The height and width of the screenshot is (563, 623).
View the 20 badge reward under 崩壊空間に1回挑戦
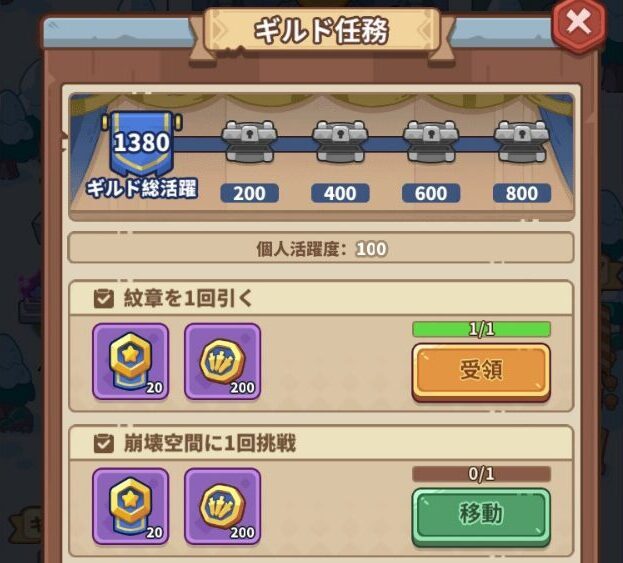[x=131, y=506]
